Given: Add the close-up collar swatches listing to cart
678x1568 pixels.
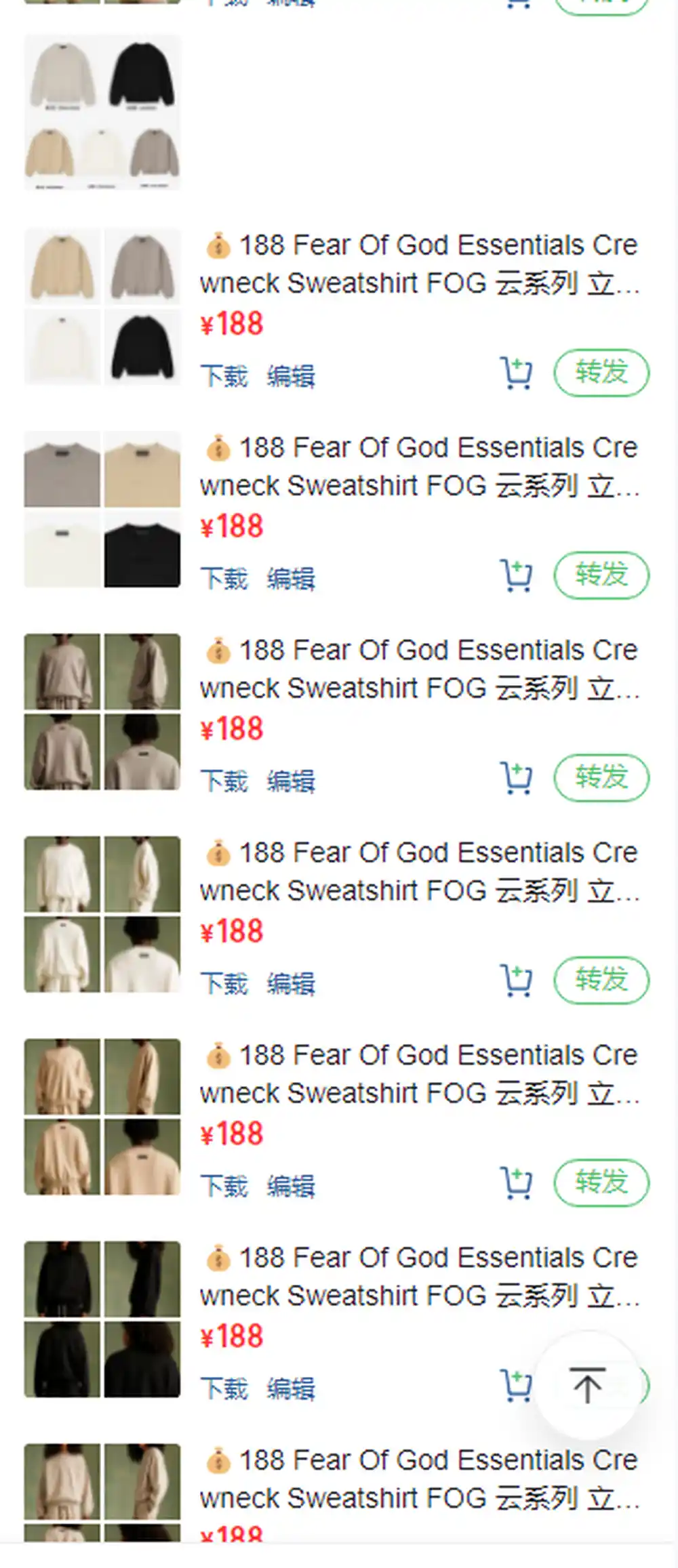Looking at the screenshot, I should click(x=516, y=575).
